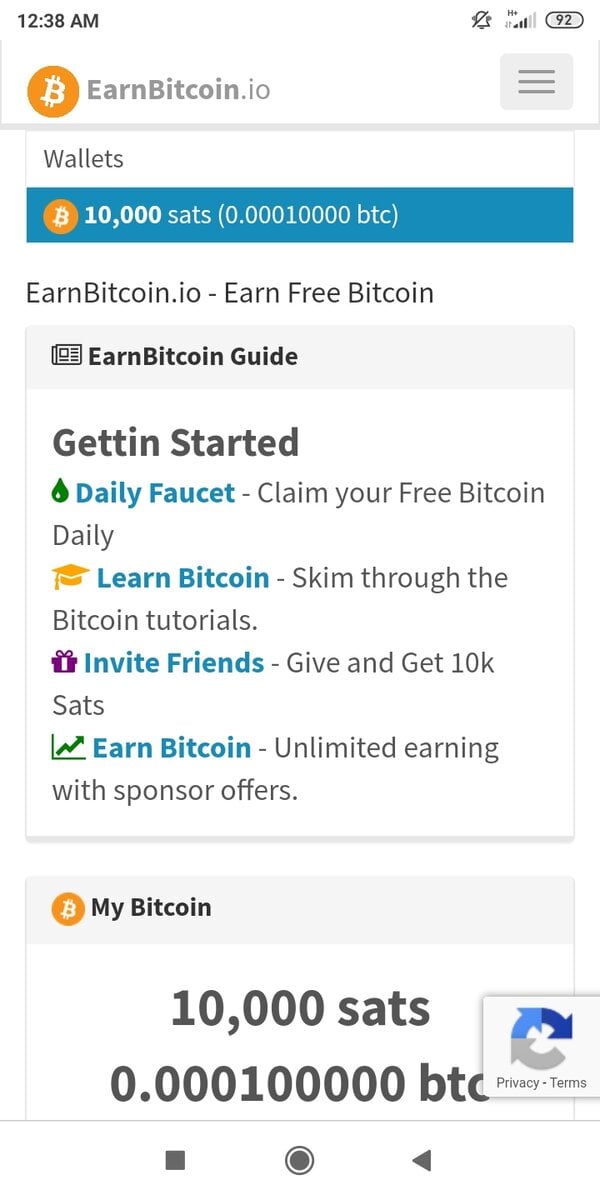
Task: Open the Daily Faucet link
Action: tap(155, 493)
